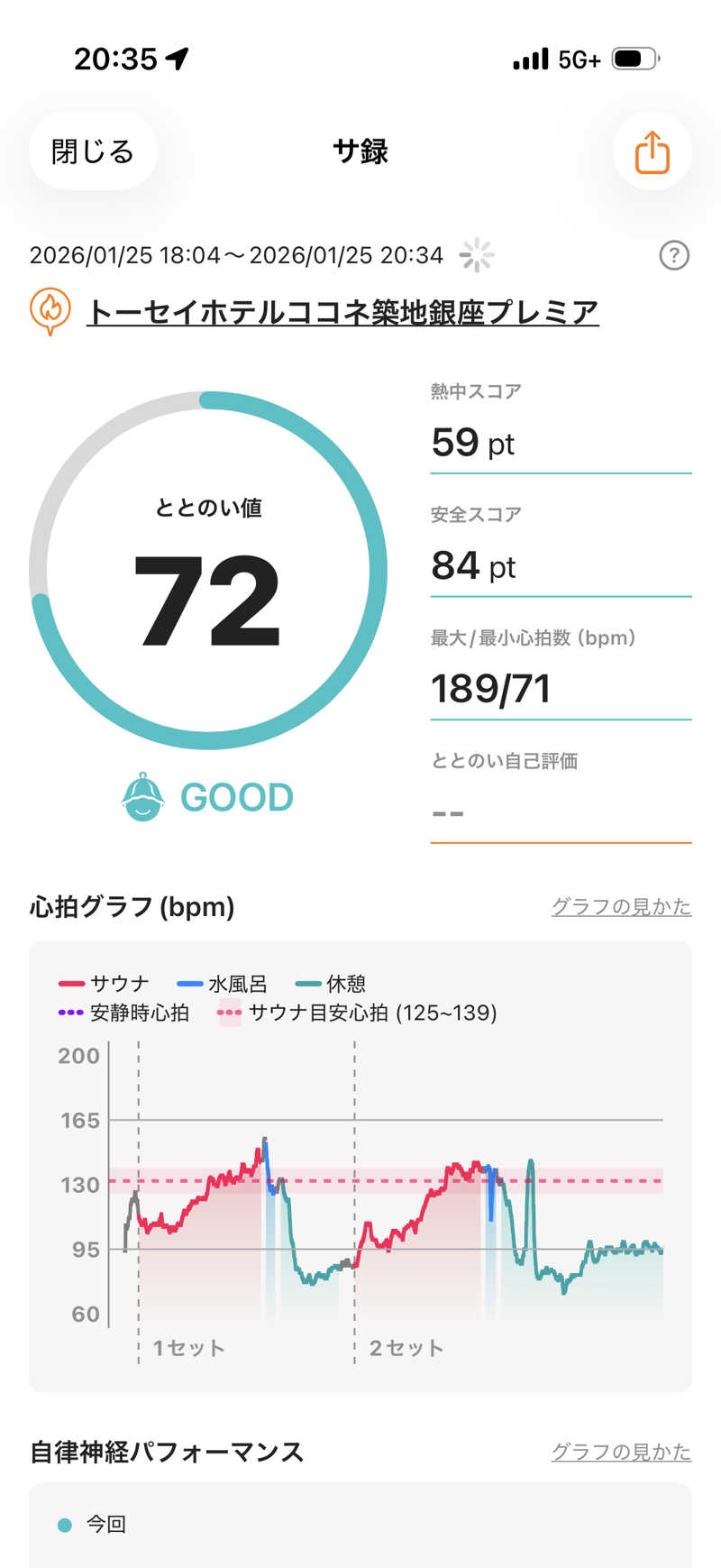Open トーセイホテルココネ築地銀座プレミア facility link
This screenshot has height=1568, width=721.
342,312
